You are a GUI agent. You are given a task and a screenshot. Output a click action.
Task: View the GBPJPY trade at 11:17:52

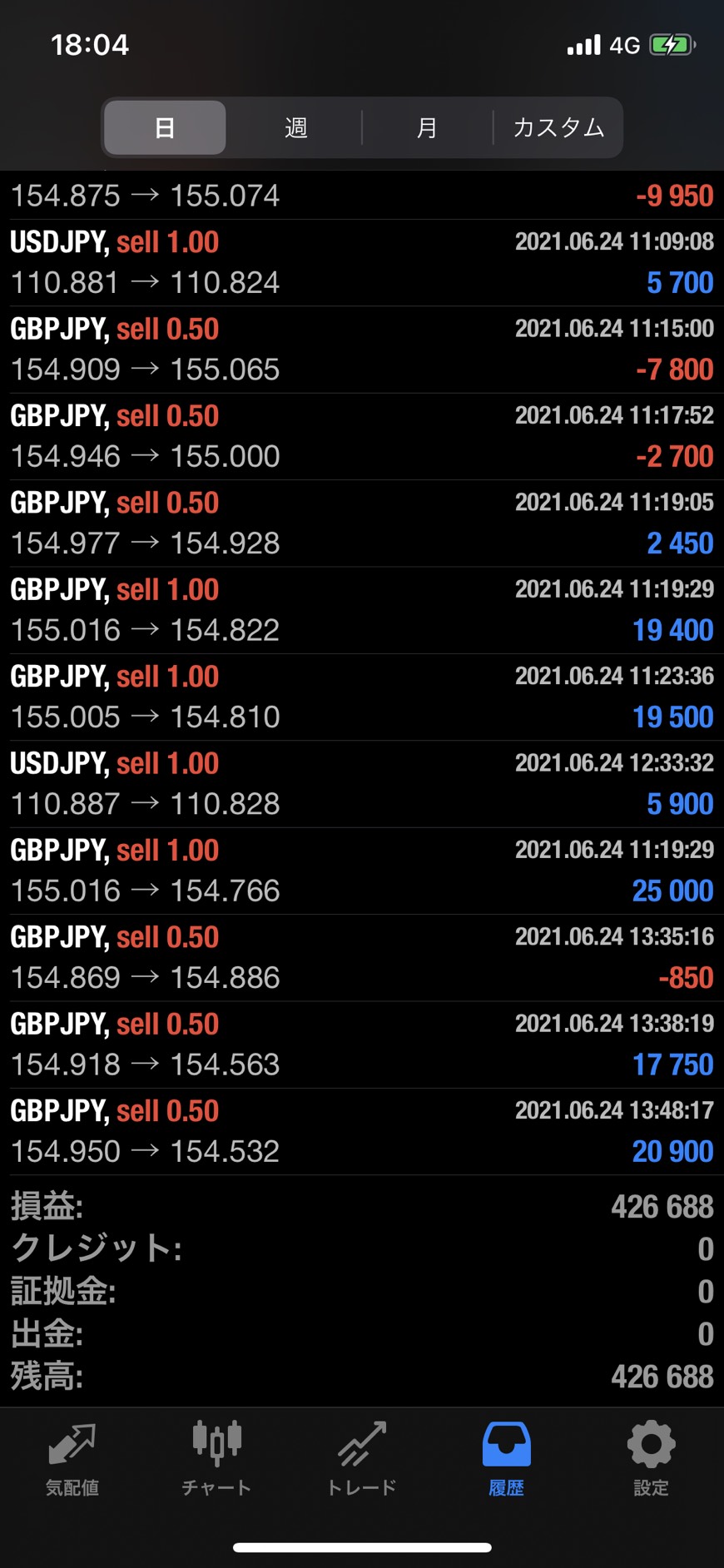361,436
